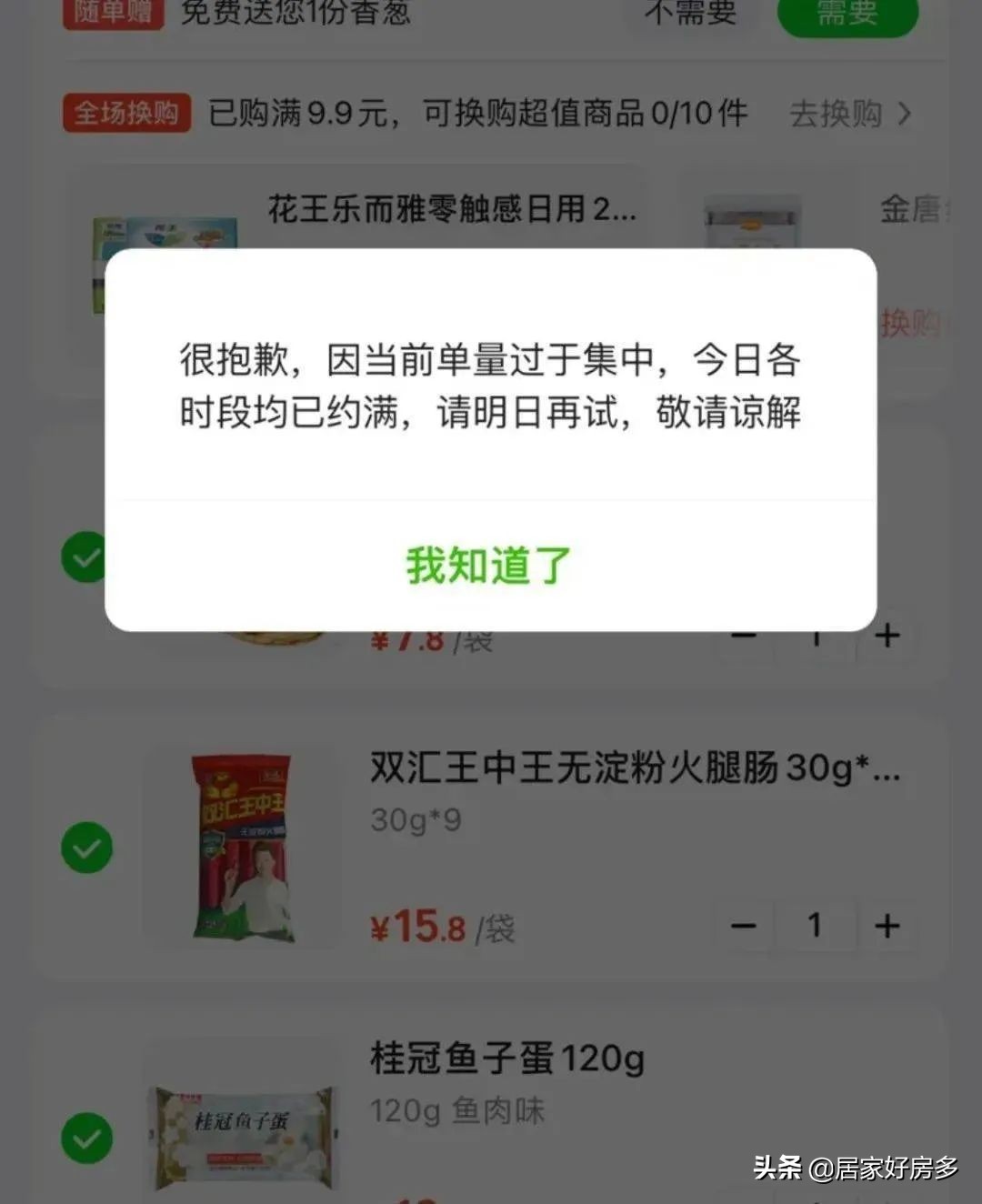Tap the green checkmark beside 桂冠鱼子蛋
This screenshot has width=982, height=1204.
click(85, 1137)
